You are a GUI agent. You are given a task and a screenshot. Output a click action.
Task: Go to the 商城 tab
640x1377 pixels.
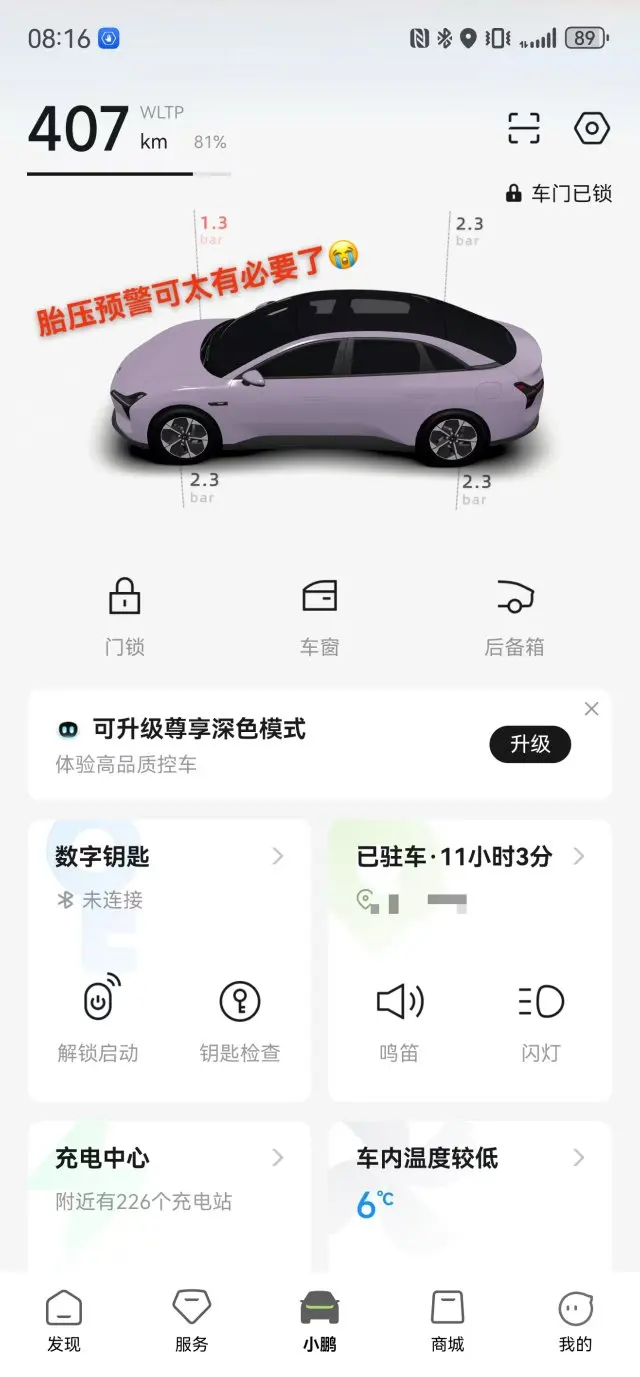(448, 1321)
